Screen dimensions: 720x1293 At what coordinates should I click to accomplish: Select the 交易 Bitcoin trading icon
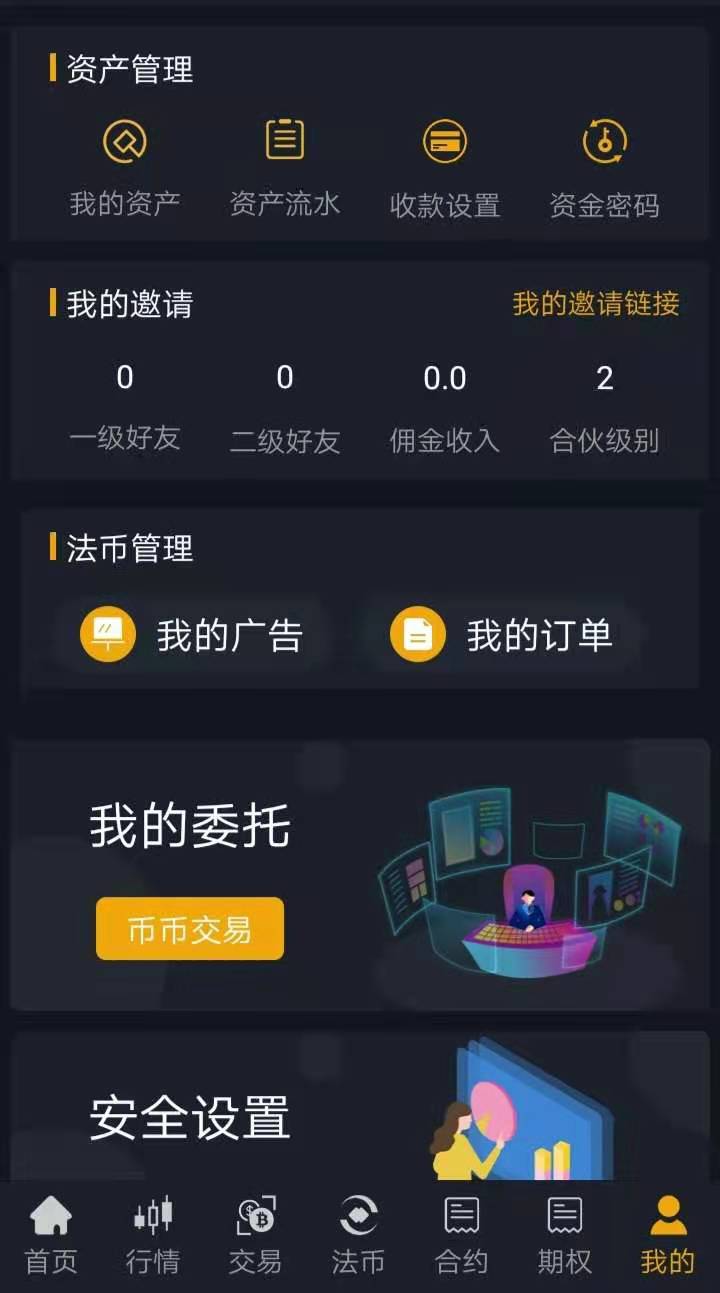tap(257, 1218)
